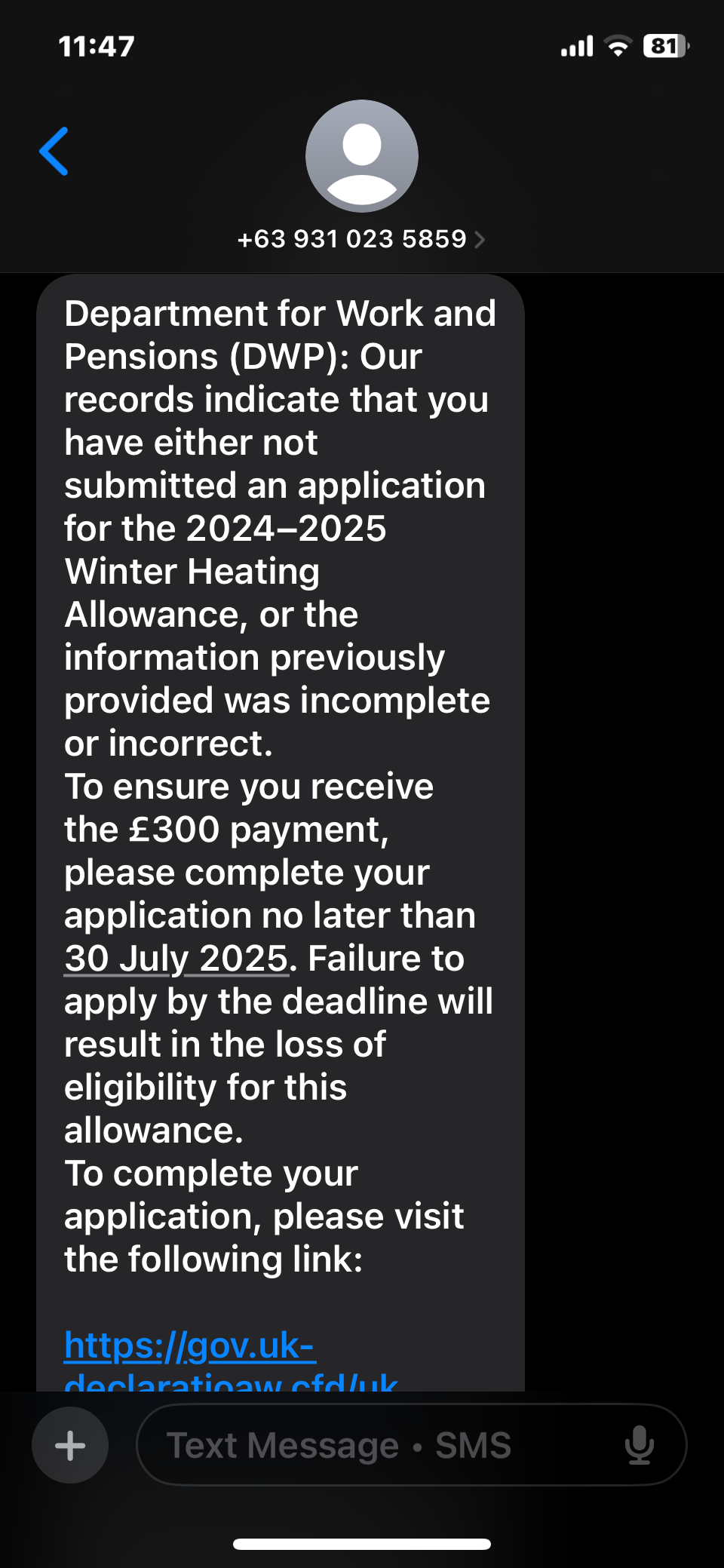Go back to the messages list

point(54,152)
